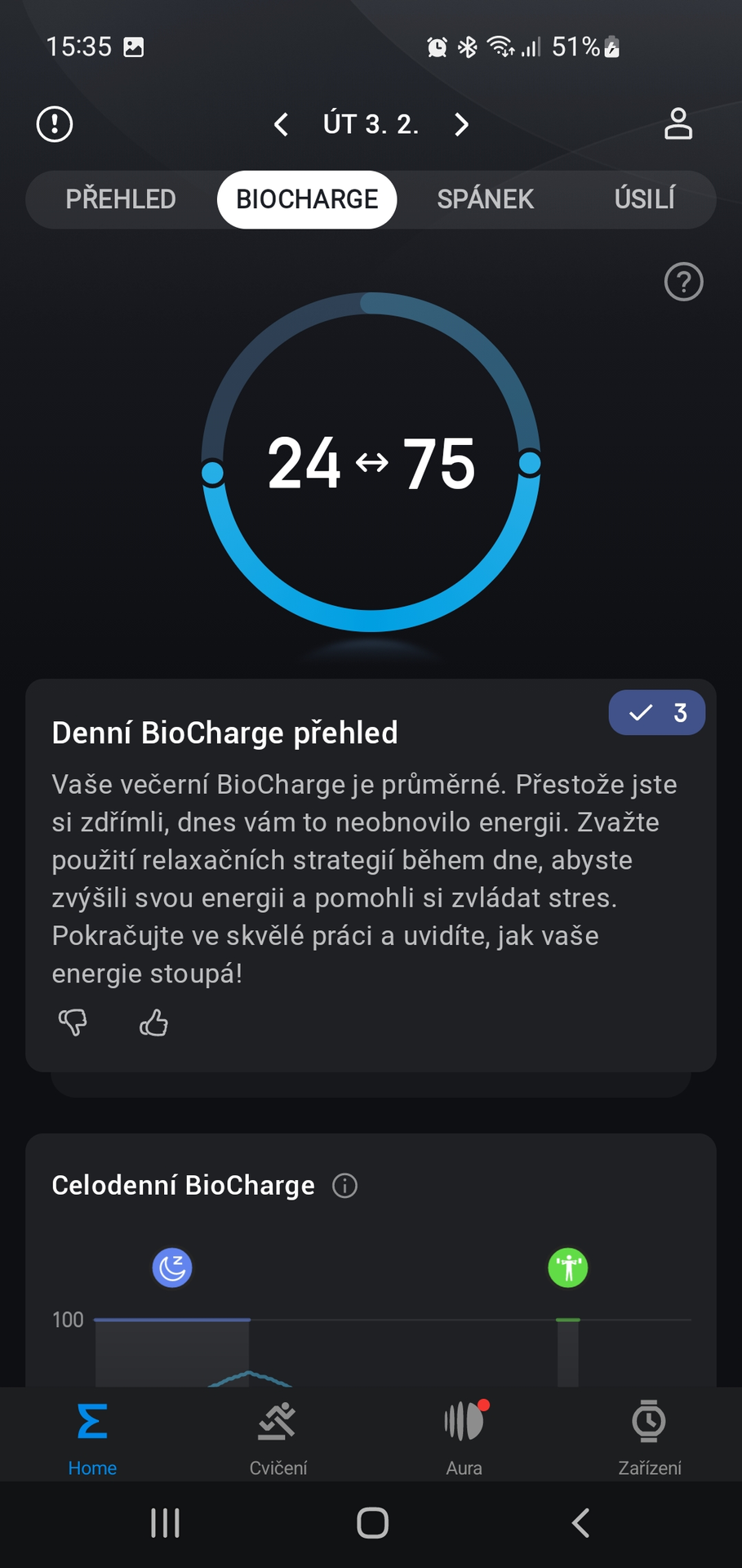This screenshot has width=742, height=1568.
Task: Open the Cvičení section
Action: point(278,1435)
